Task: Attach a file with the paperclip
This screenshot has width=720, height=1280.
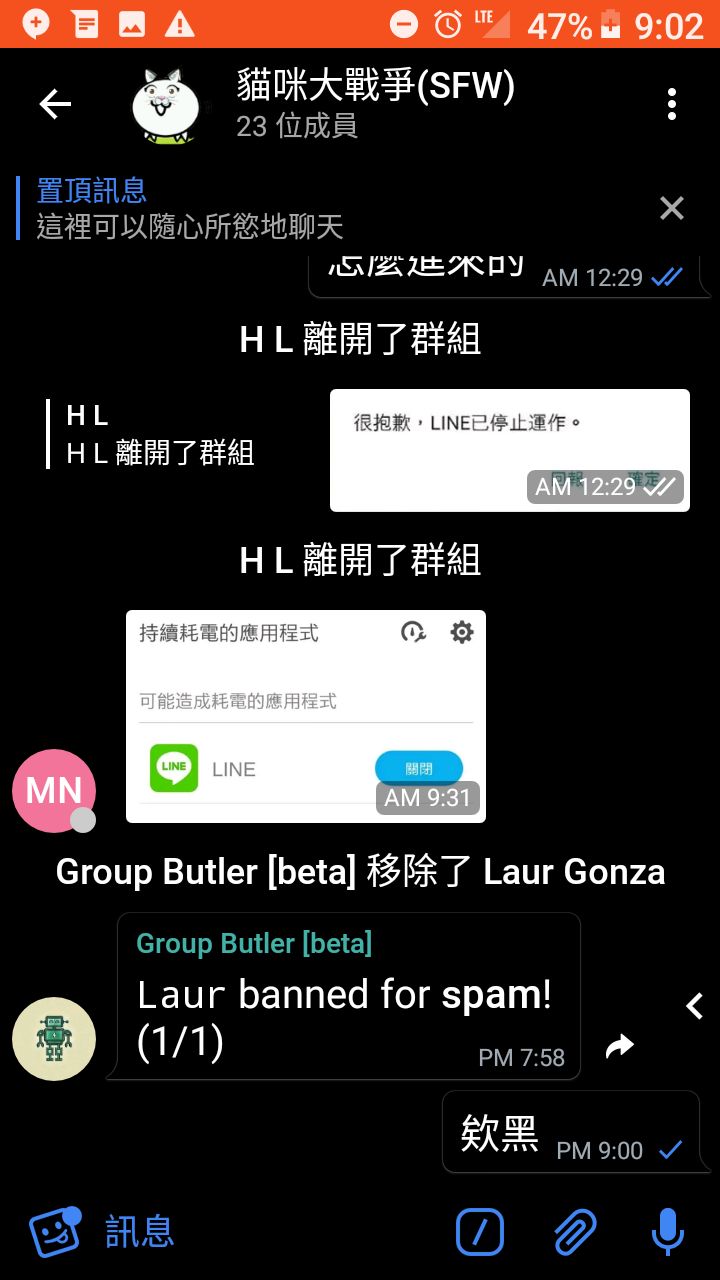Action: [x=575, y=1232]
